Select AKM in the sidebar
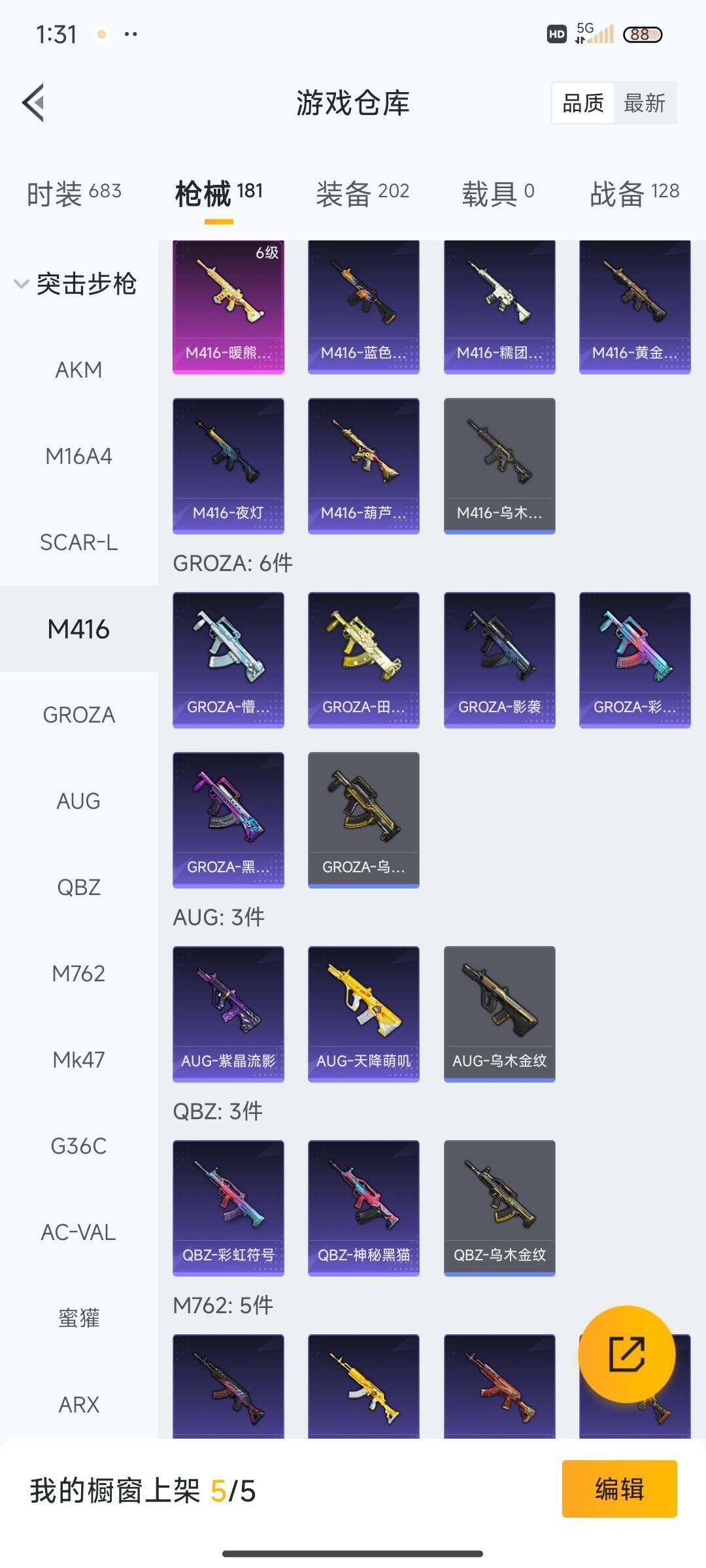 click(x=78, y=370)
